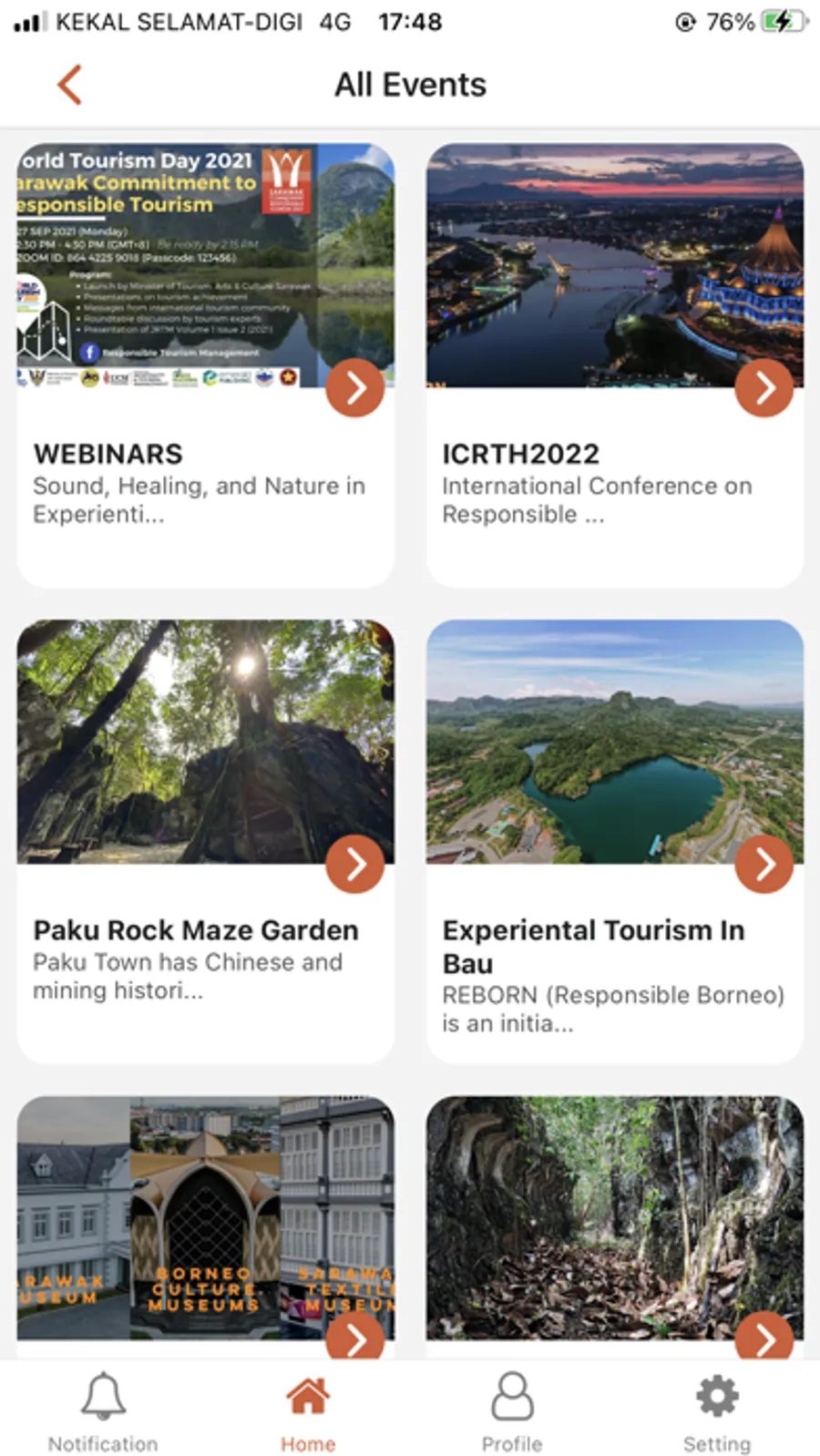The width and height of the screenshot is (820, 1456).
Task: Go back from All Events
Action: 70,85
